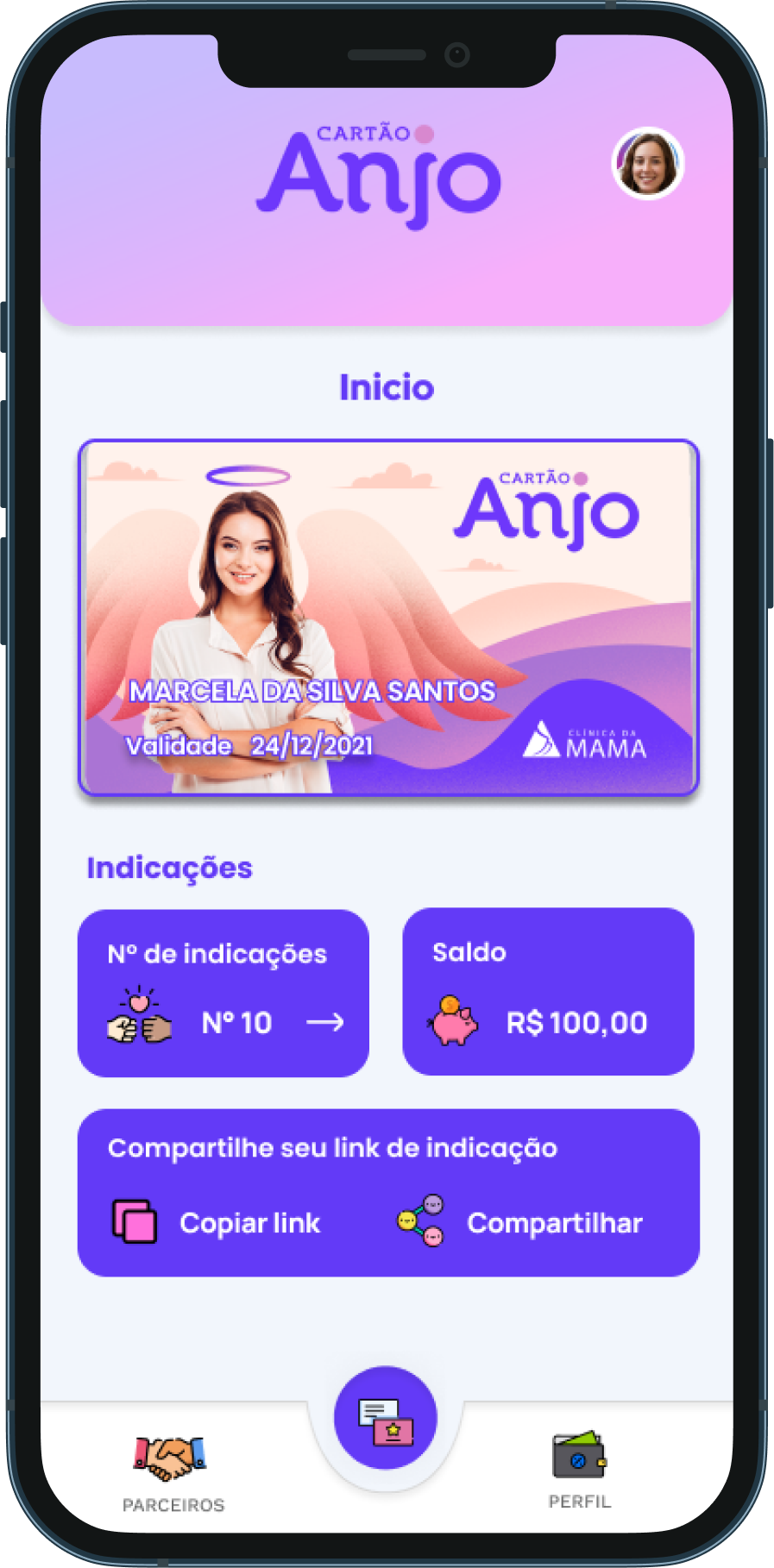View Nº de indicações details
Screen dimensions: 774x1568
[223, 994]
